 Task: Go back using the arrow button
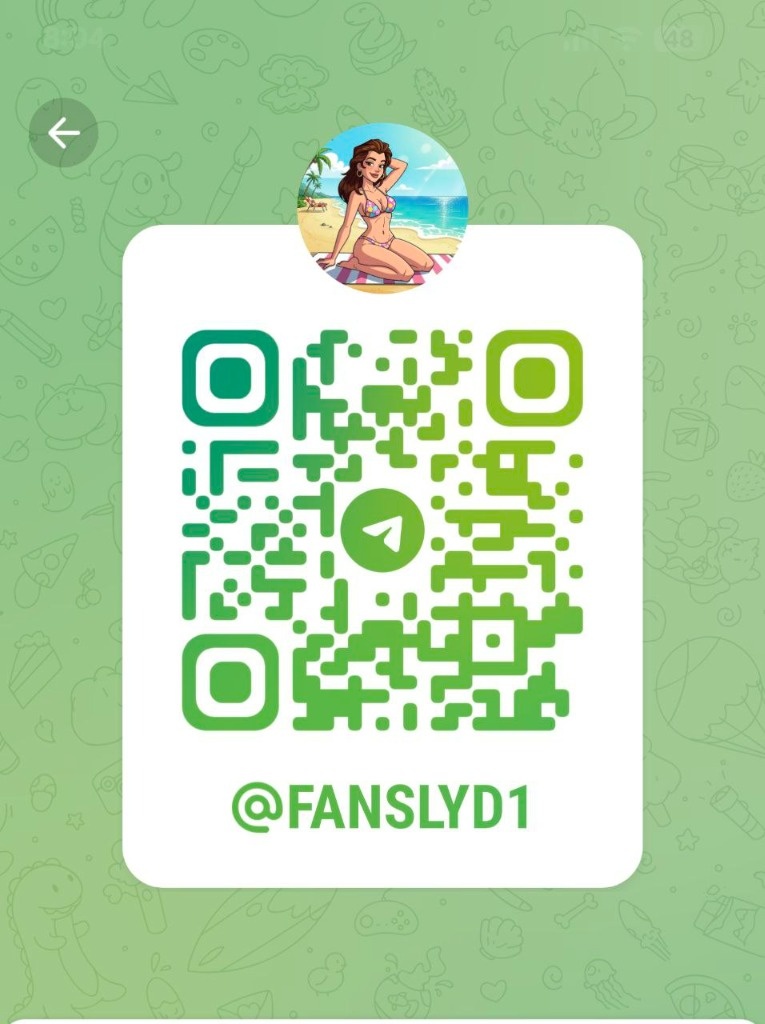pyautogui.click(x=63, y=133)
